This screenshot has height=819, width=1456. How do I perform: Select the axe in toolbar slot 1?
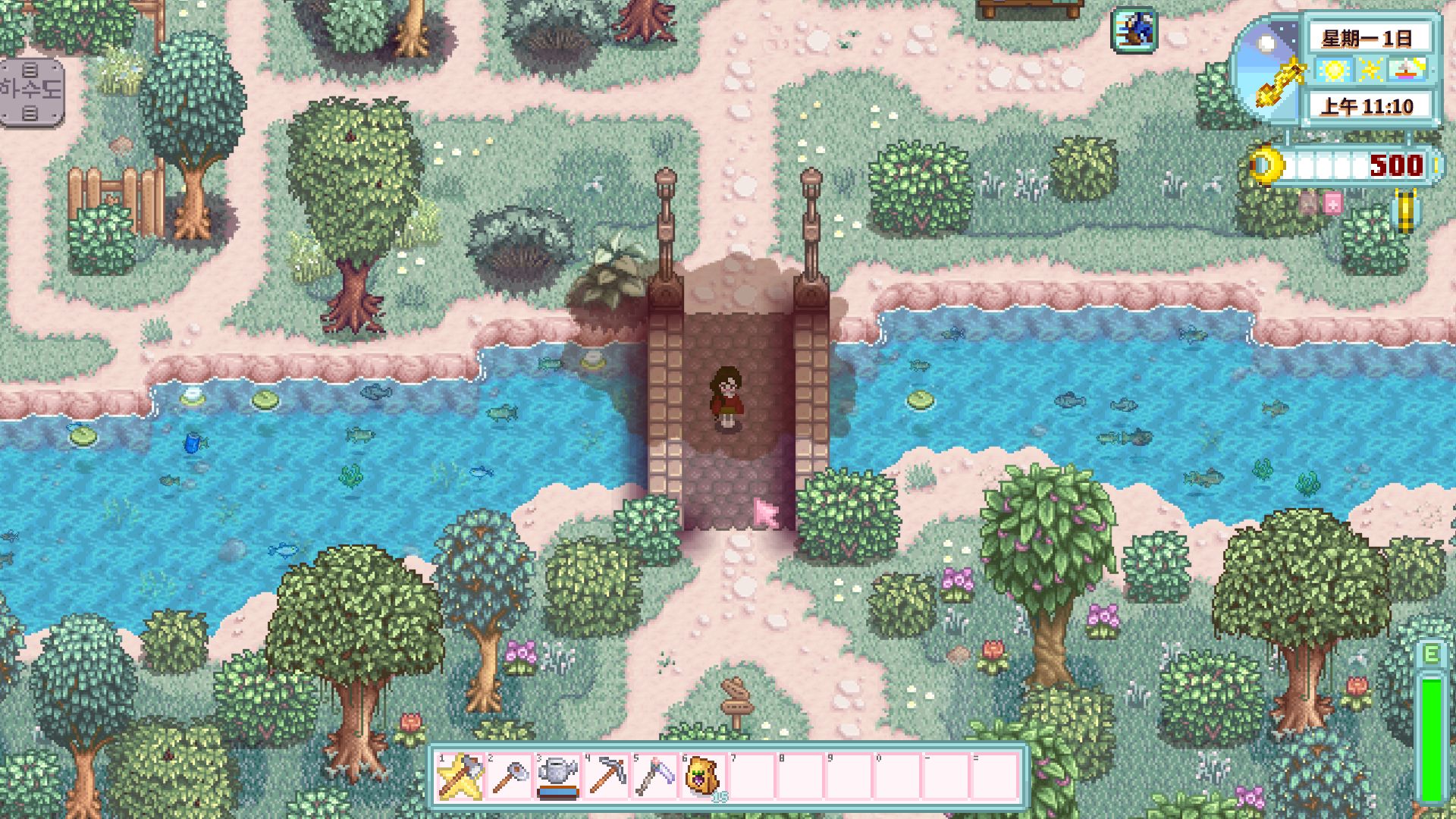(460, 776)
